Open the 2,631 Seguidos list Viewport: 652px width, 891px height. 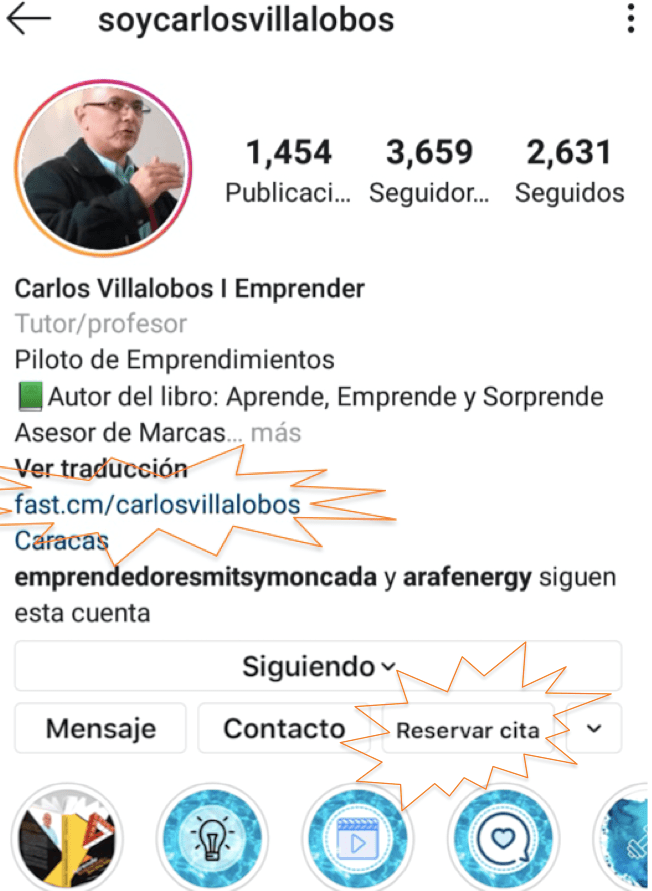569,171
